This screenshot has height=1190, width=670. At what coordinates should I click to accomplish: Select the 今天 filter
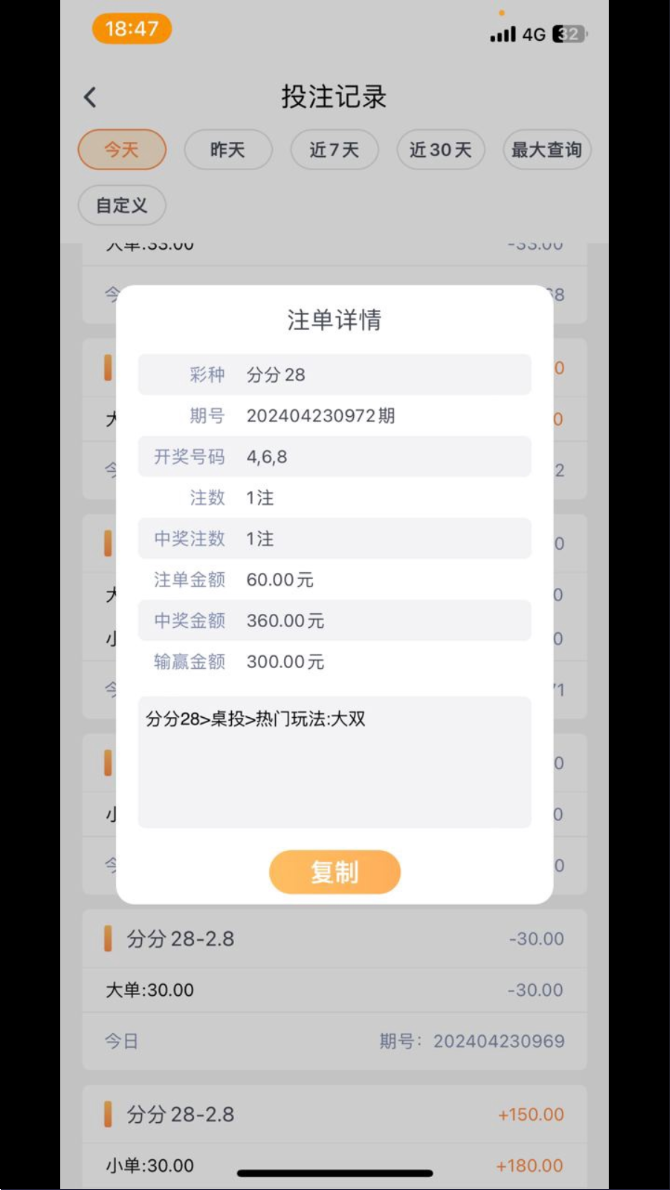pyautogui.click(x=122, y=150)
